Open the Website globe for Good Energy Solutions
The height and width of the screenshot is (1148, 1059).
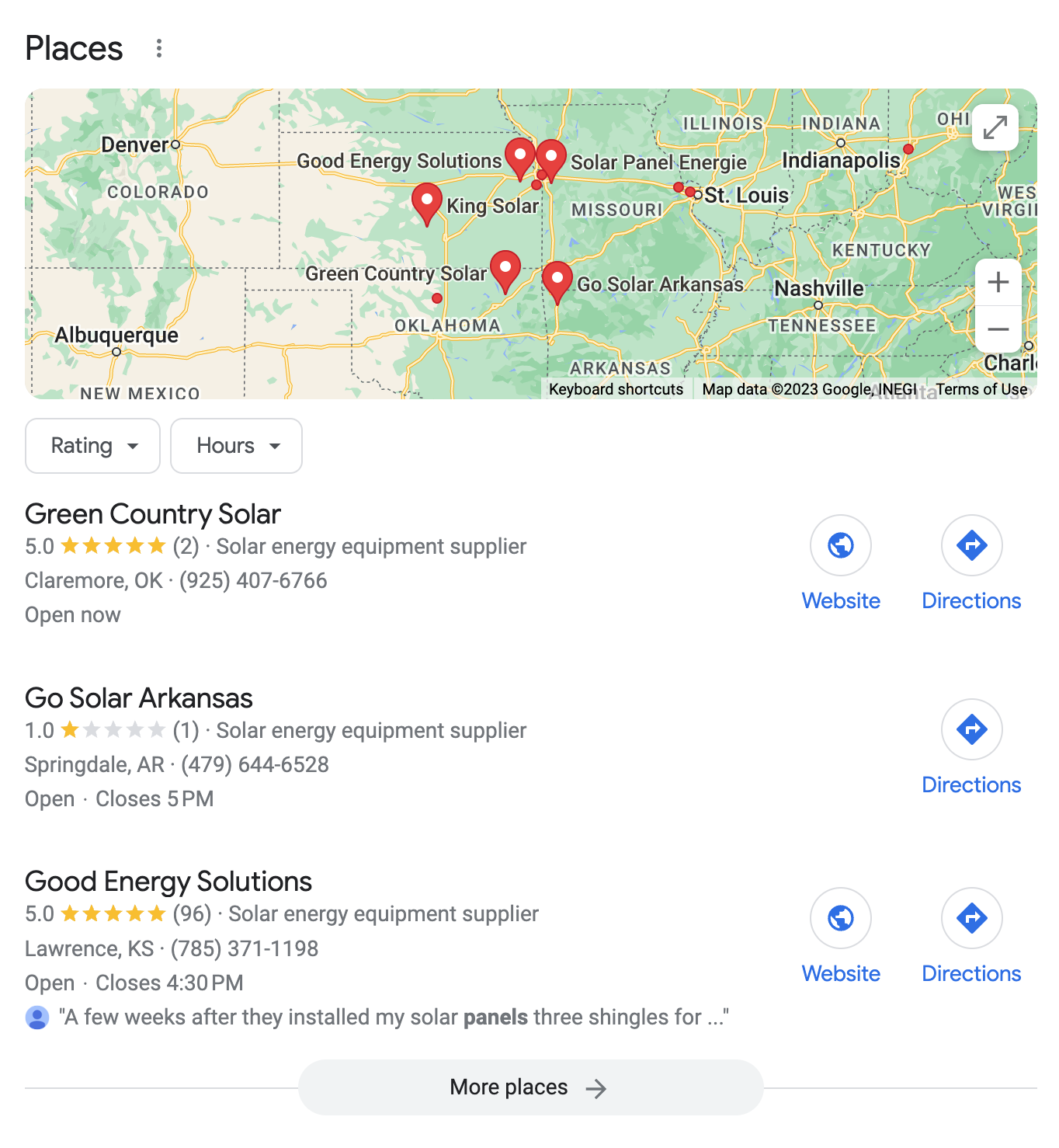(x=841, y=918)
